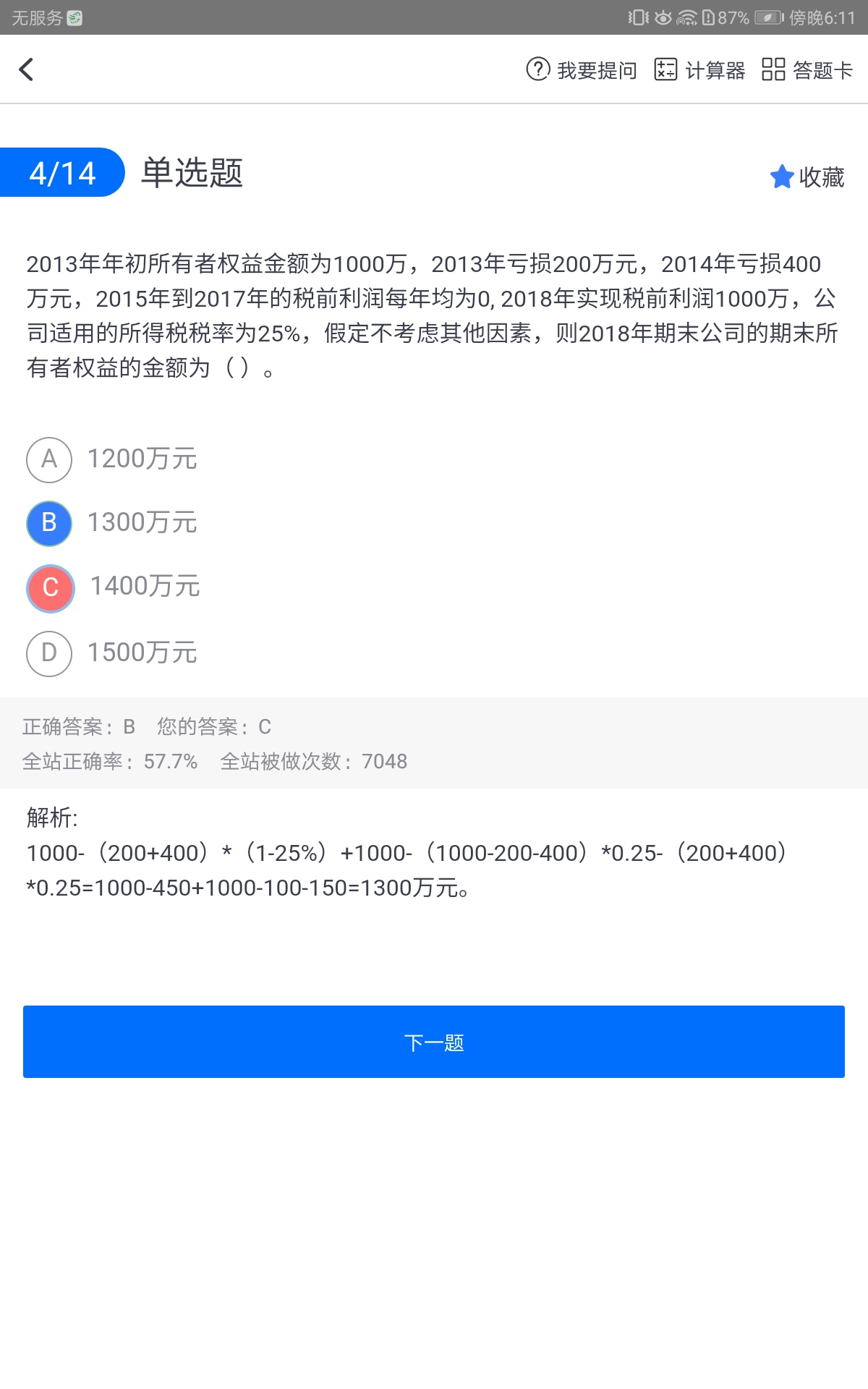Tap the 收藏 star to bookmark the question
The image size is (868, 1389).
click(807, 177)
